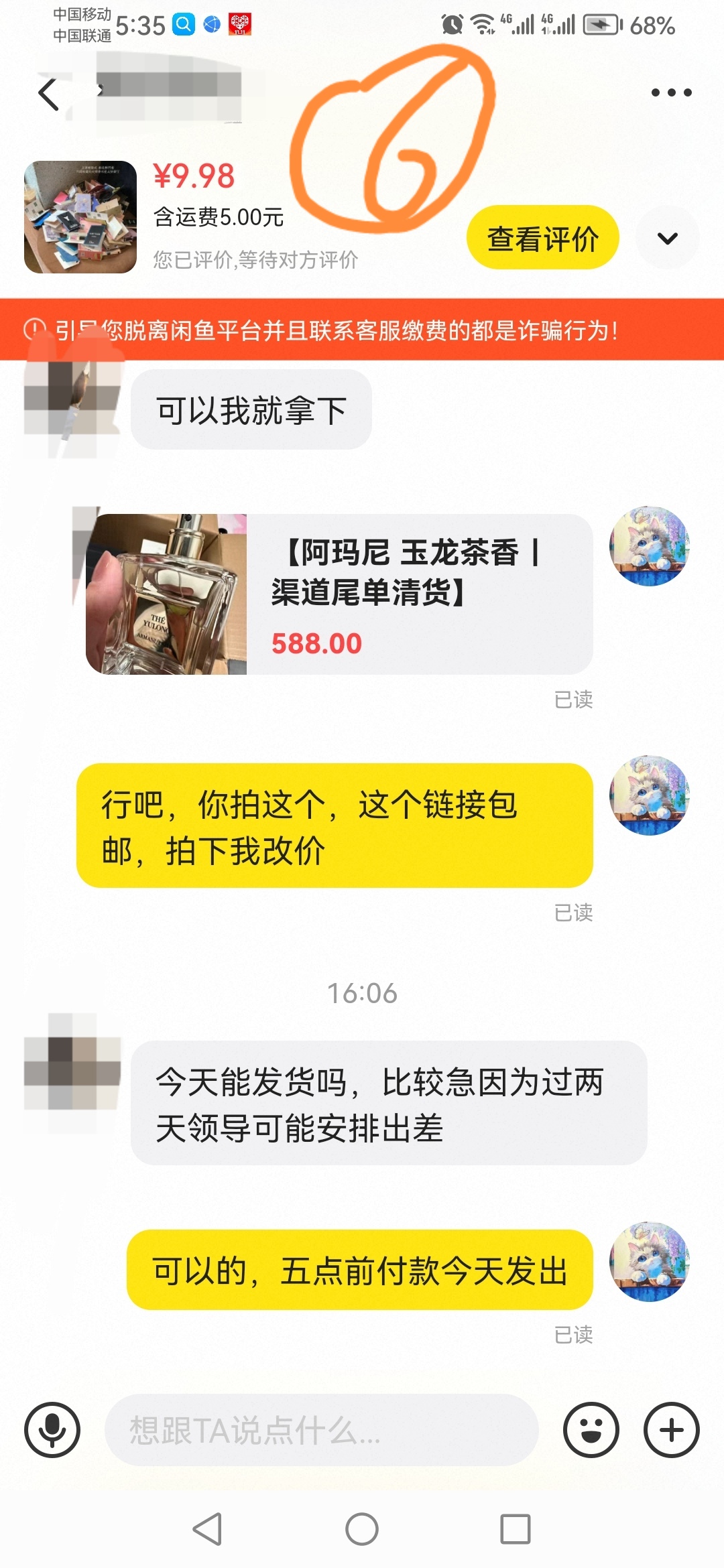Tap the alarm clock status icon
724x1568 pixels.
click(451, 24)
